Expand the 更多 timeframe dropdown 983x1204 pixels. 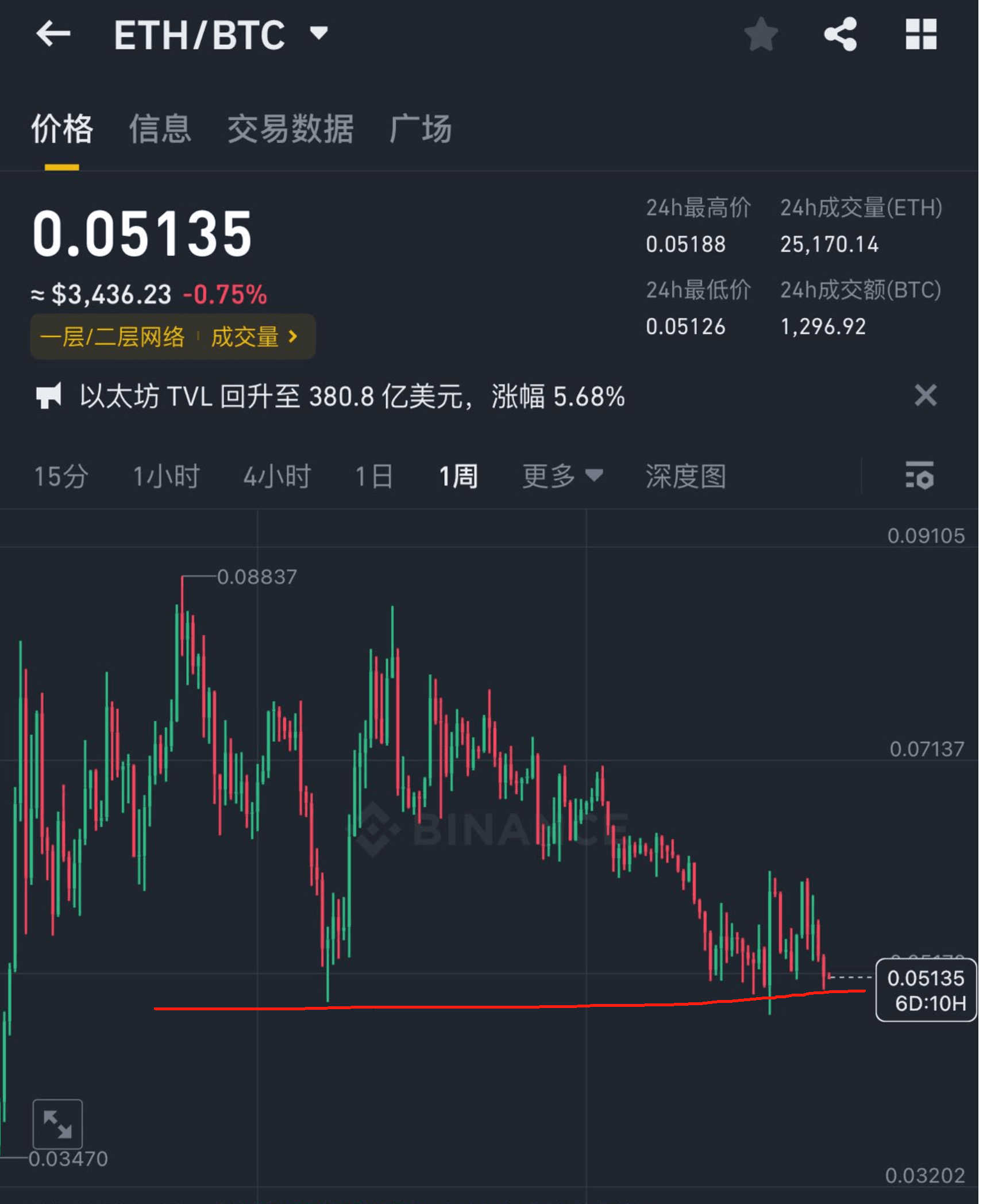click(x=560, y=476)
